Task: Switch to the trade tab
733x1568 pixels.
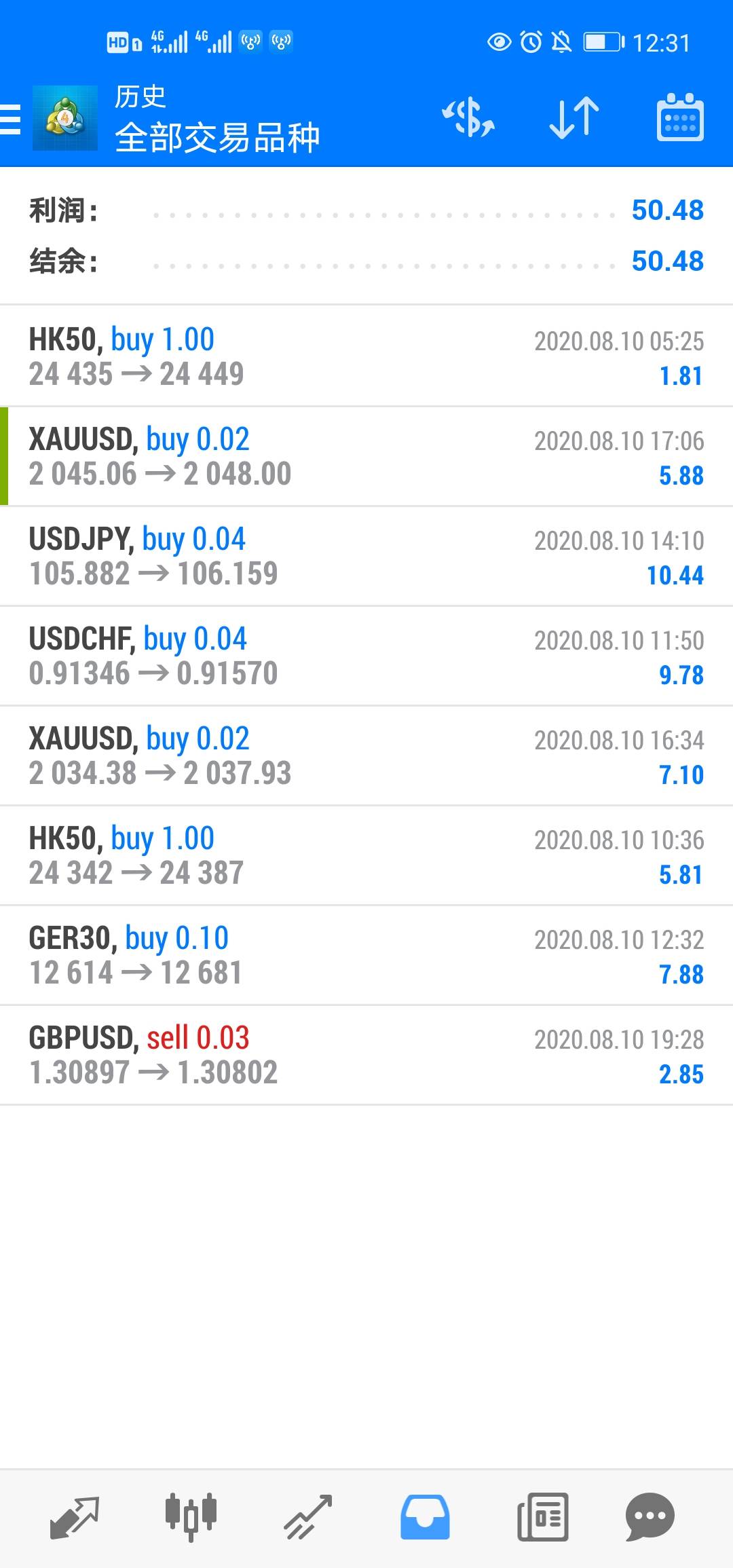Action: tap(307, 1516)
